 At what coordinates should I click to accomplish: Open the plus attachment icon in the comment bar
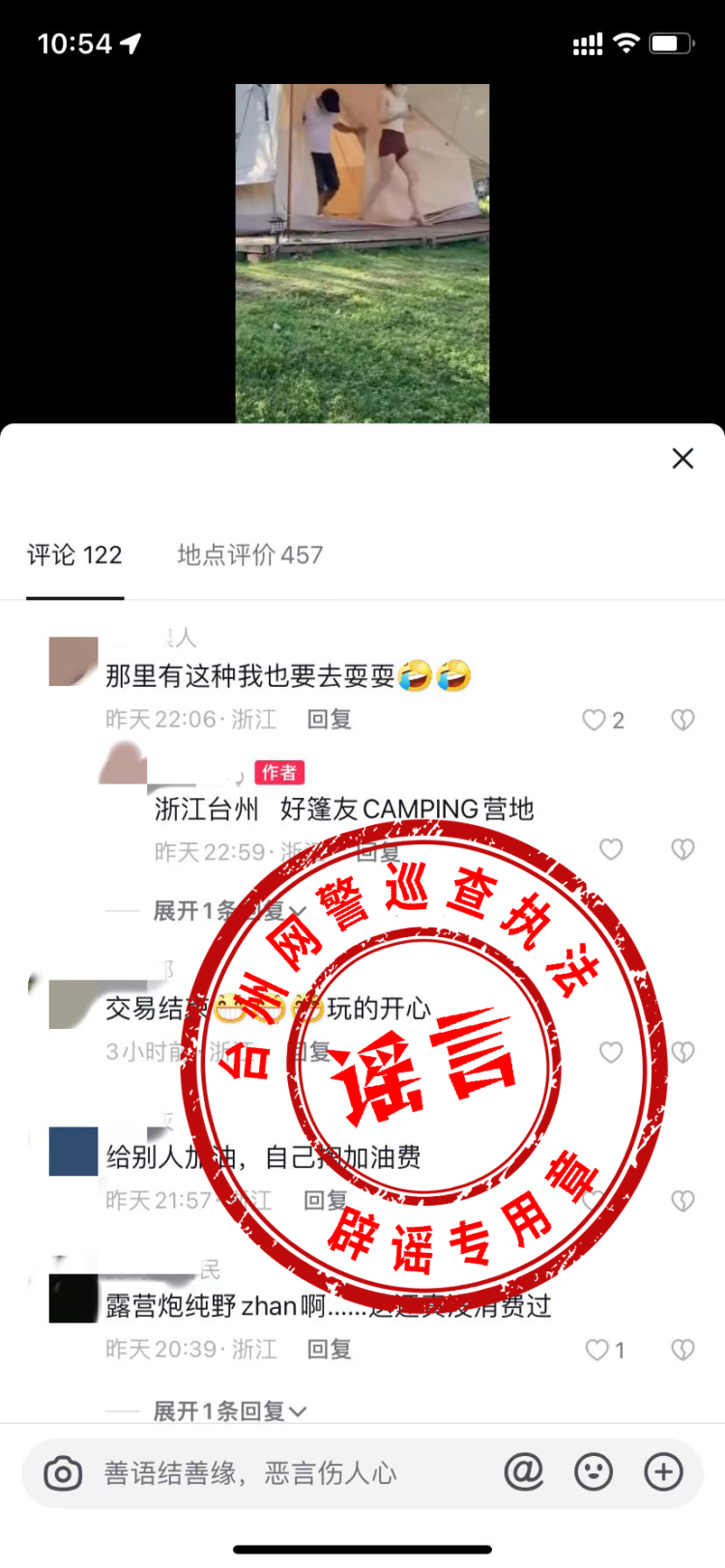click(664, 1472)
